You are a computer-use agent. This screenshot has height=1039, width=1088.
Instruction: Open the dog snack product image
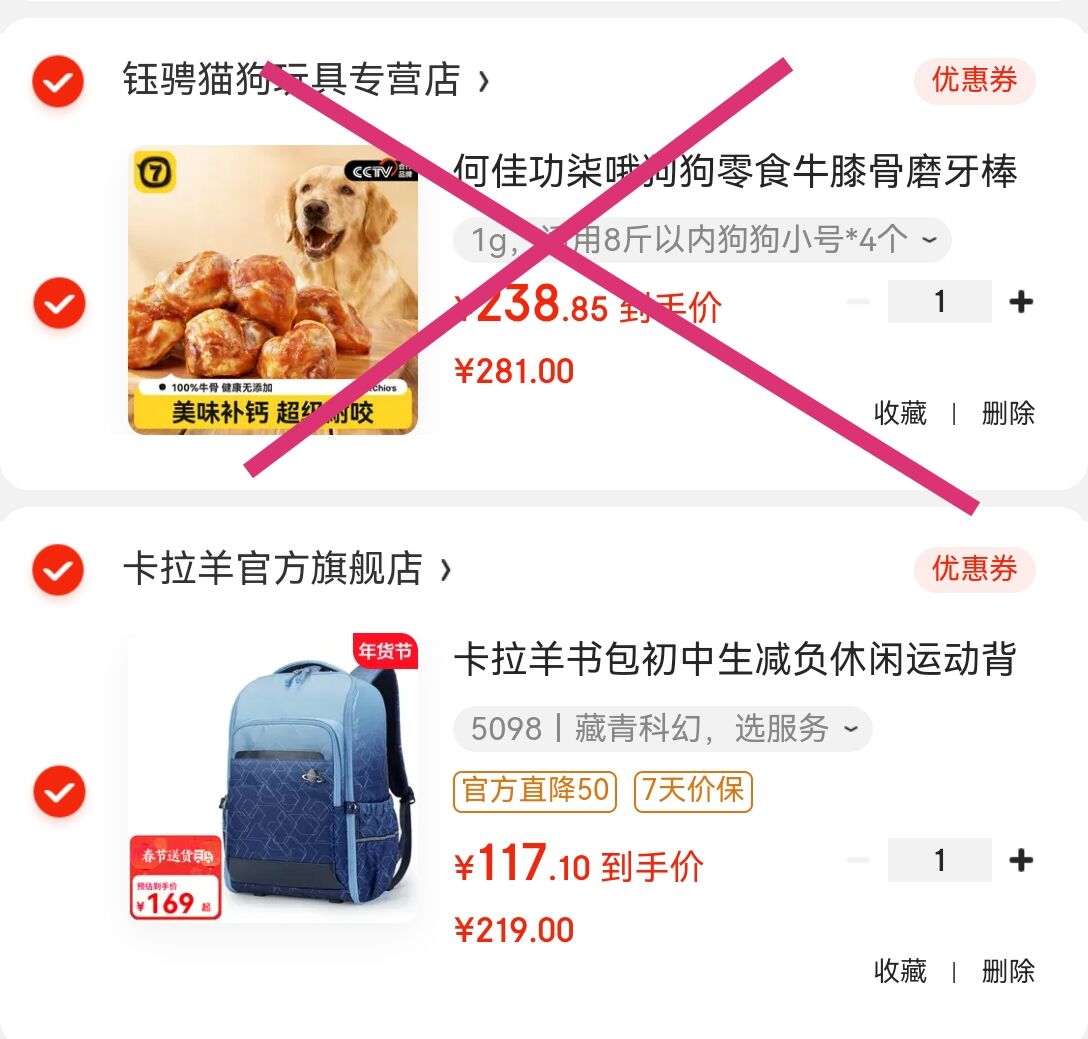(273, 290)
